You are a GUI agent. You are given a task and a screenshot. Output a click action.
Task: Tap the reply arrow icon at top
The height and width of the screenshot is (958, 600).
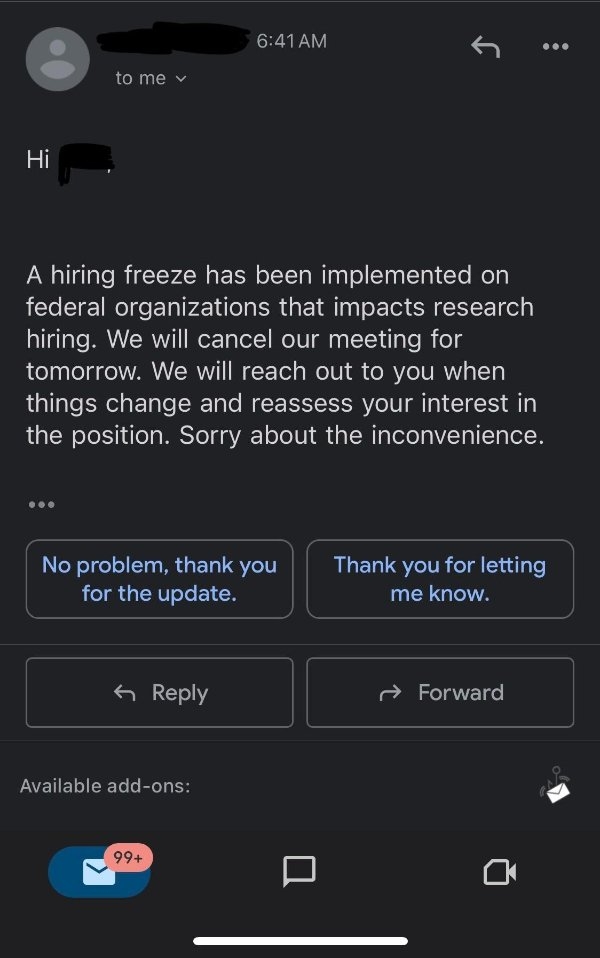click(x=485, y=46)
